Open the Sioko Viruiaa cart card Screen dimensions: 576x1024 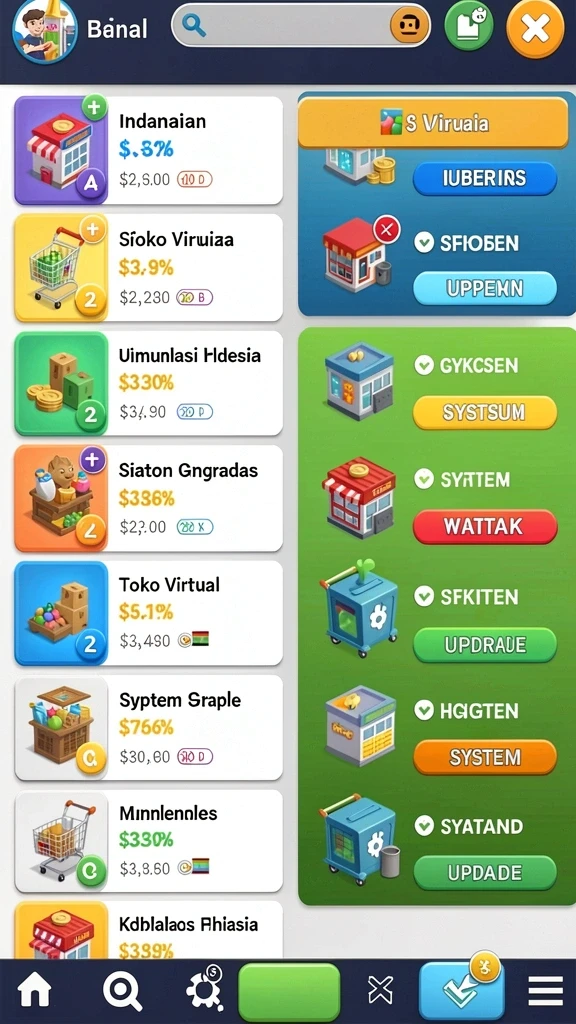149,268
